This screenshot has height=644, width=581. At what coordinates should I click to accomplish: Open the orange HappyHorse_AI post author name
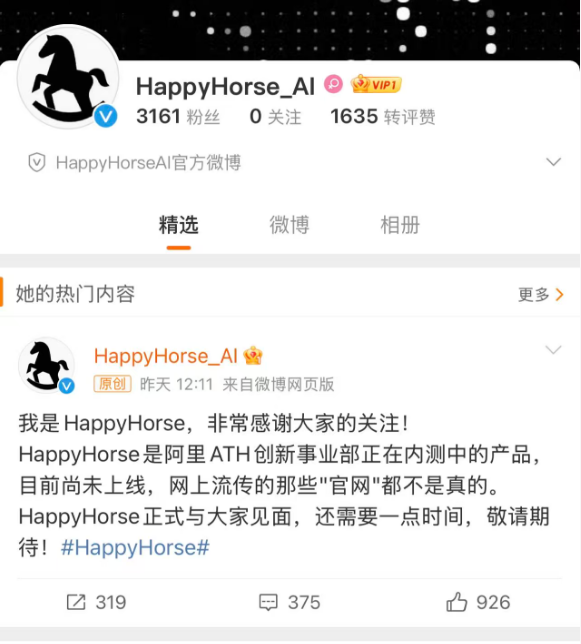[x=165, y=356]
